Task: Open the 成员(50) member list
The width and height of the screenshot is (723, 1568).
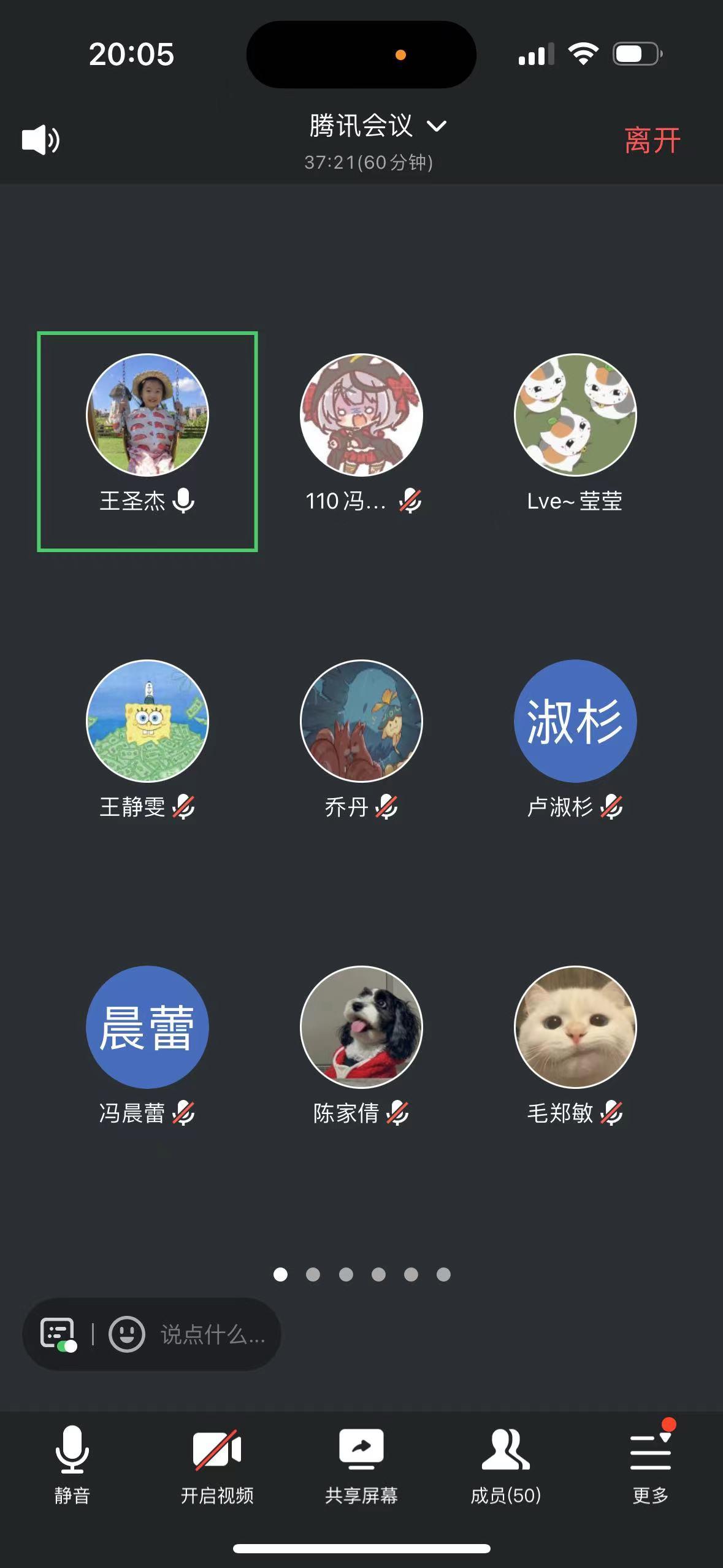Action: 505,1464
